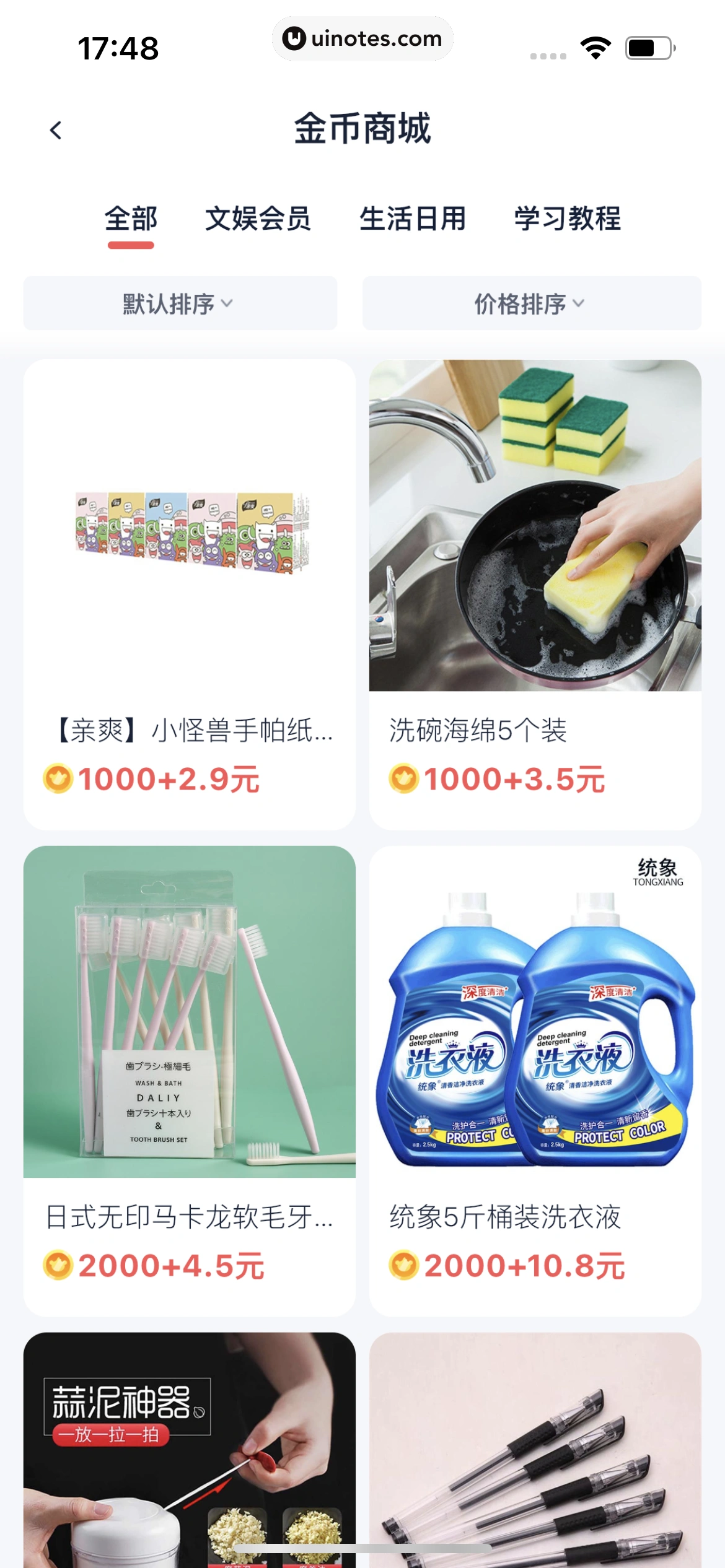This screenshot has height=1568, width=725.
Task: Select the 全部 tab
Action: tap(131, 219)
